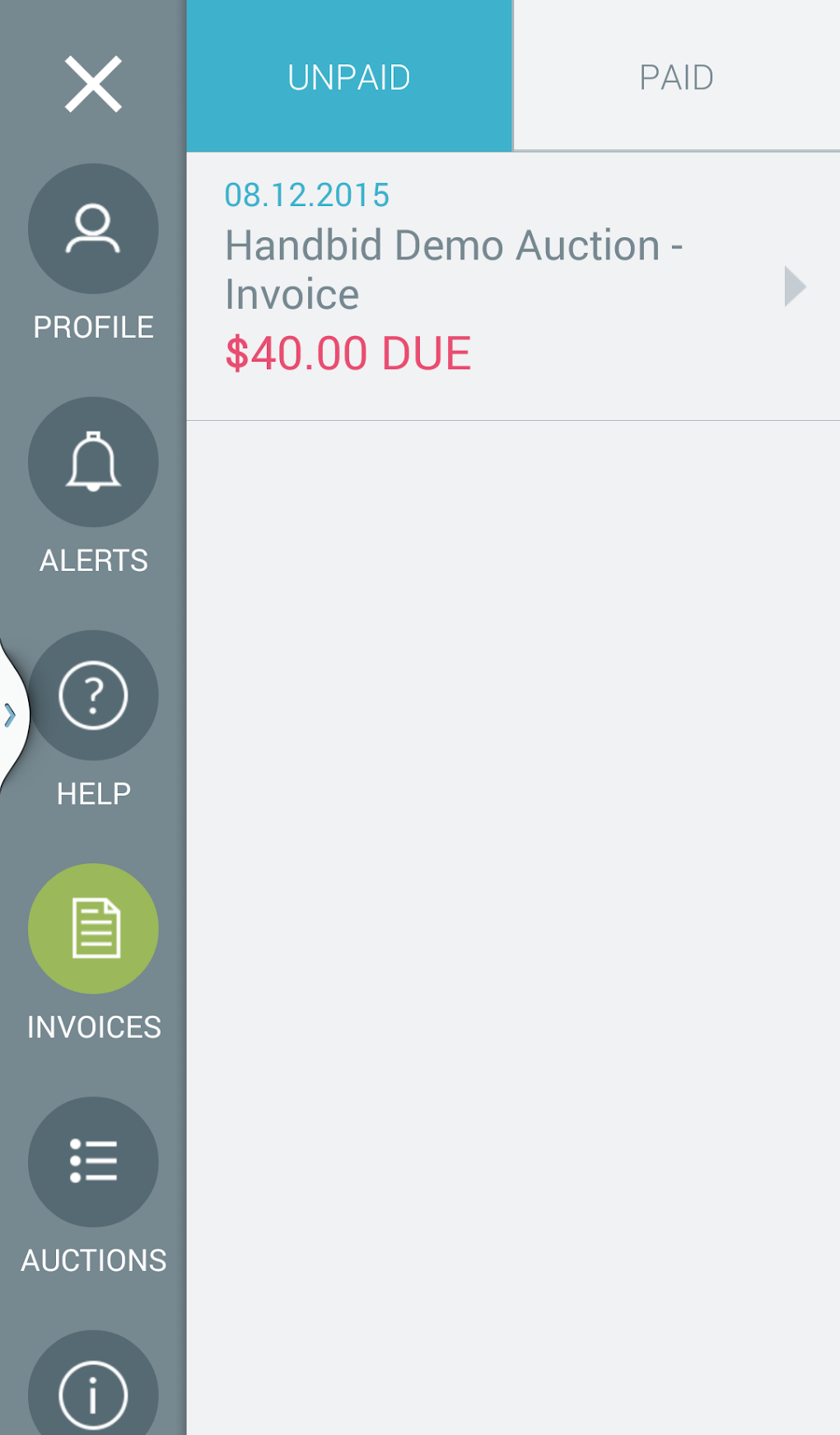Tap the info icon at the bottom
840x1435 pixels.
[93, 1392]
